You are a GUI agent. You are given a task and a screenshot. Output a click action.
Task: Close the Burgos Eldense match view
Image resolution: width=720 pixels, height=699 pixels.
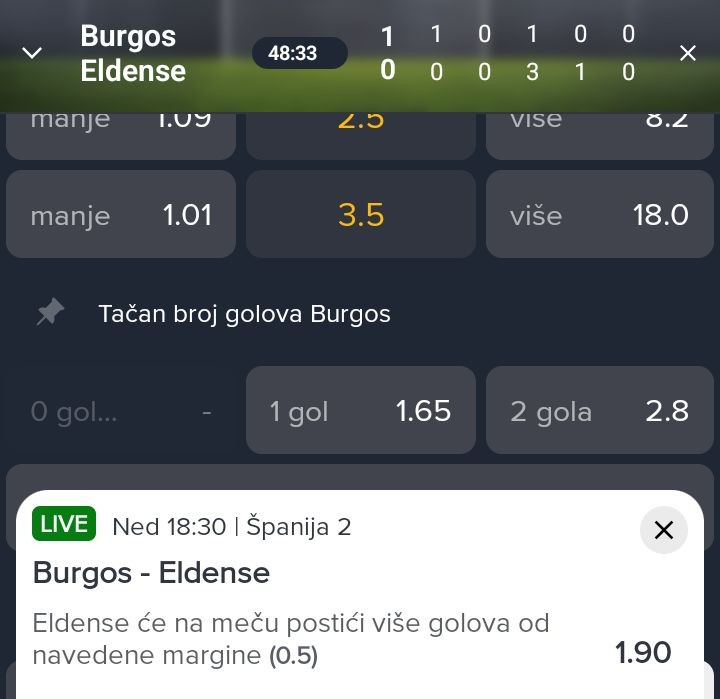(x=687, y=53)
